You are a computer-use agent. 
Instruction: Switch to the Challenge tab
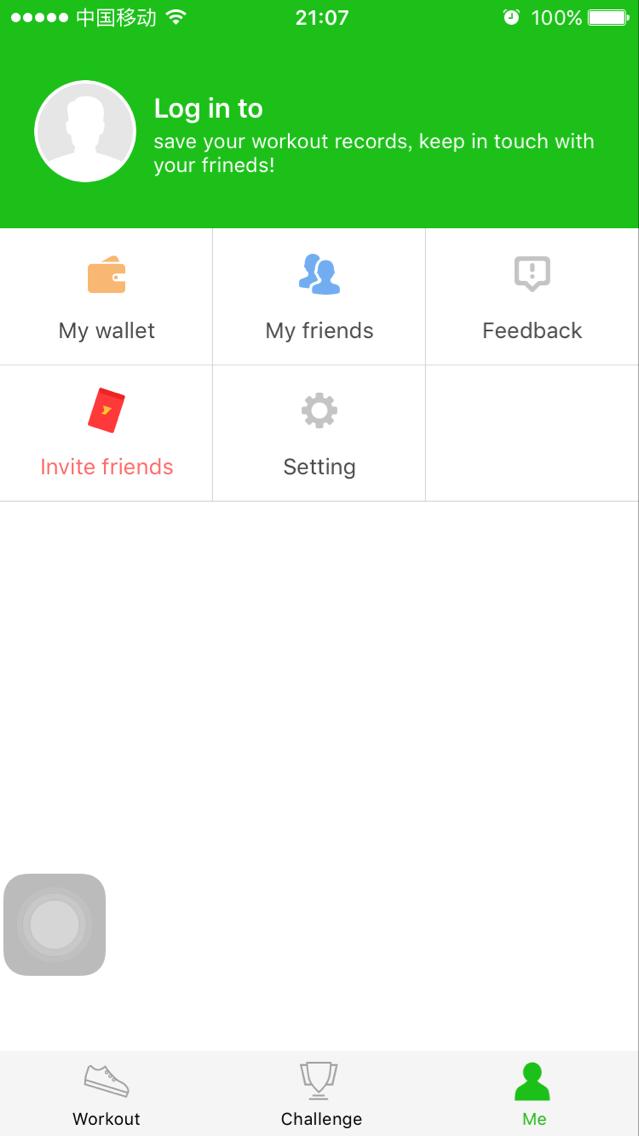point(320,1095)
